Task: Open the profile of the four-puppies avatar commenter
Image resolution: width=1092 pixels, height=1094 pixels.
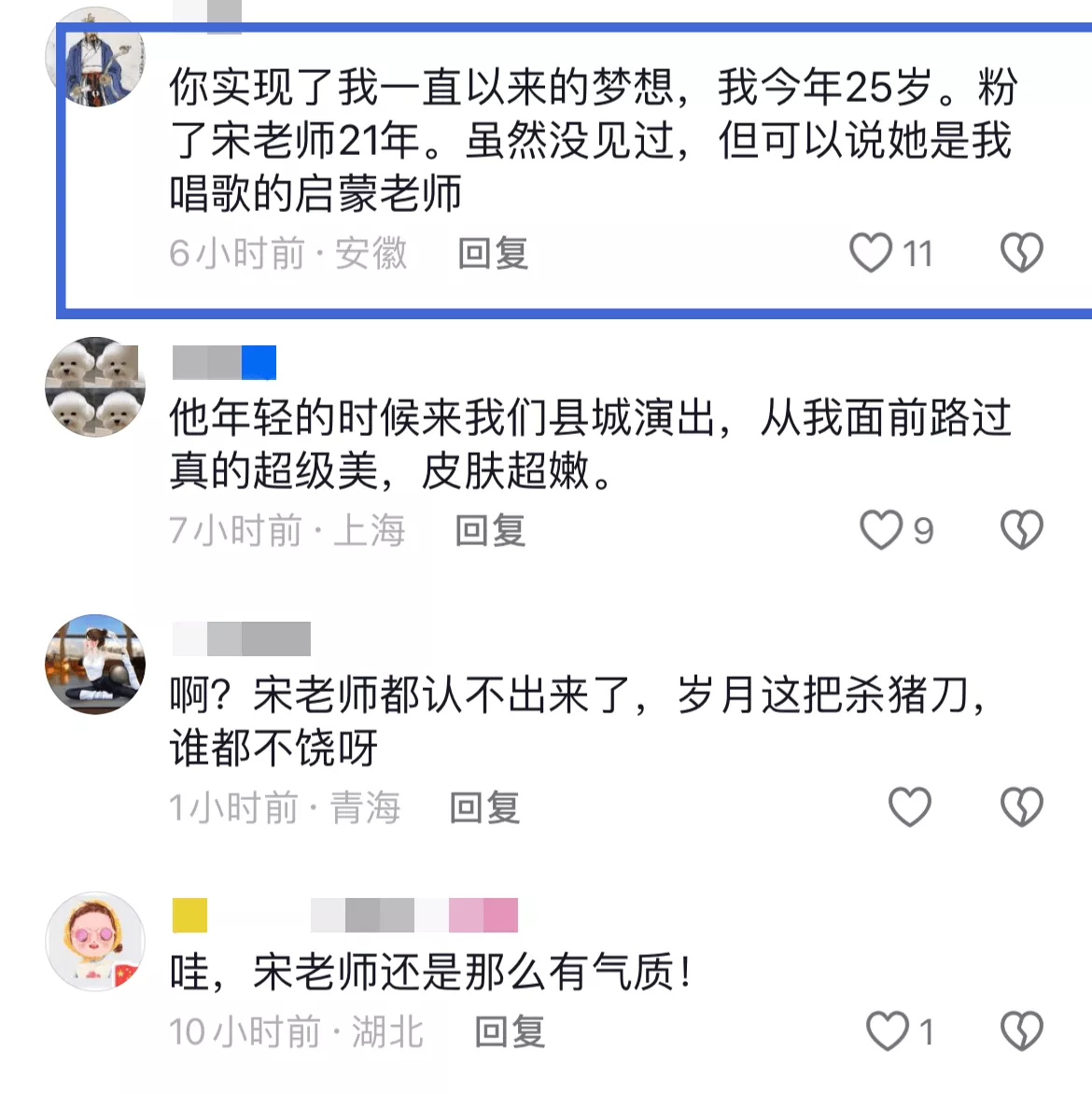Action: pyautogui.click(x=95, y=386)
